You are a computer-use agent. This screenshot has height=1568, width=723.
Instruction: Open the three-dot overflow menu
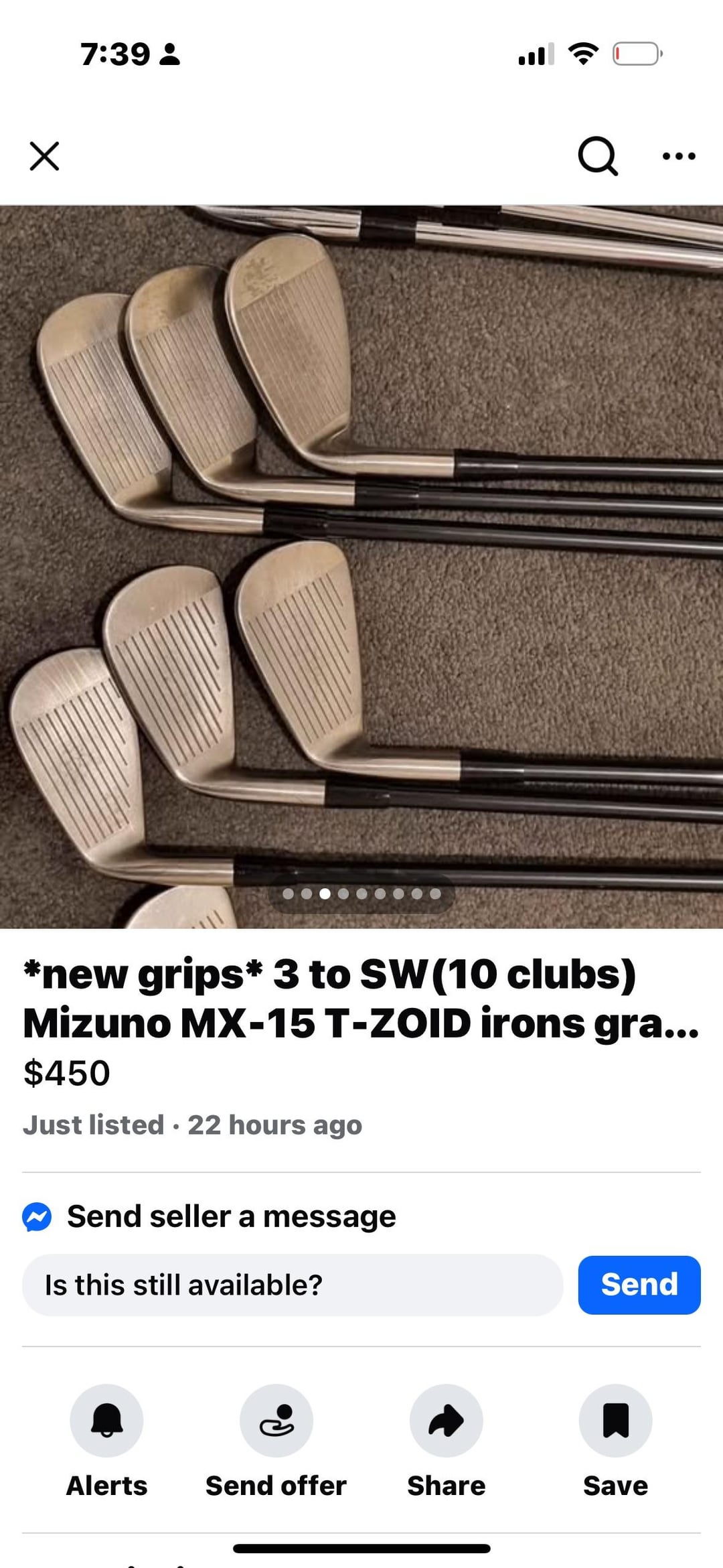[679, 156]
